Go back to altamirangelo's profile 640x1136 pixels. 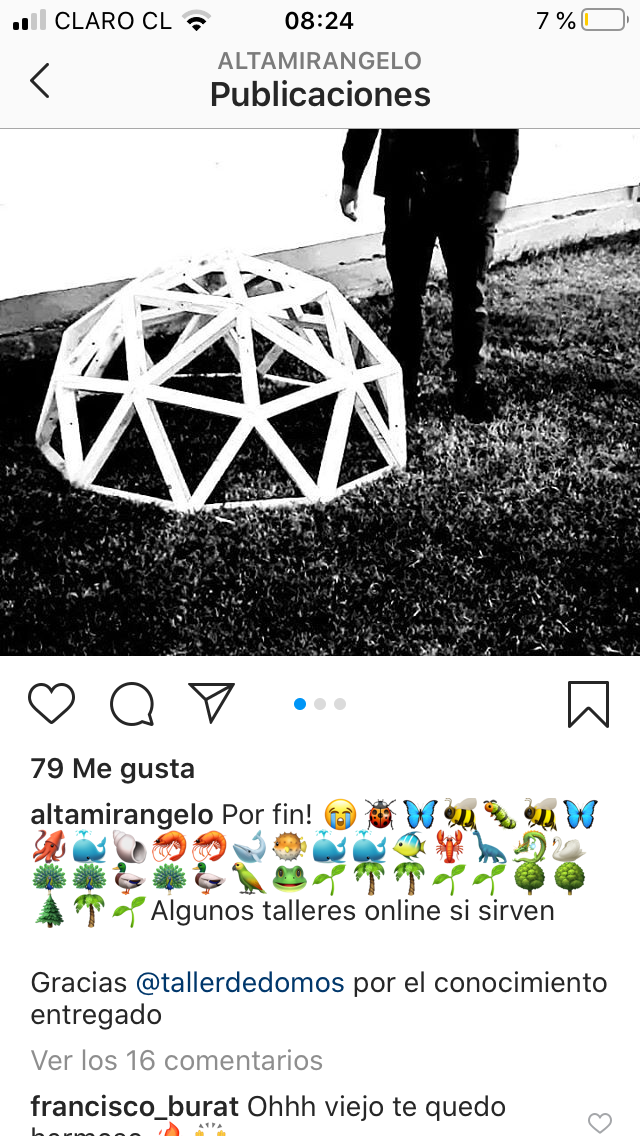(39, 80)
